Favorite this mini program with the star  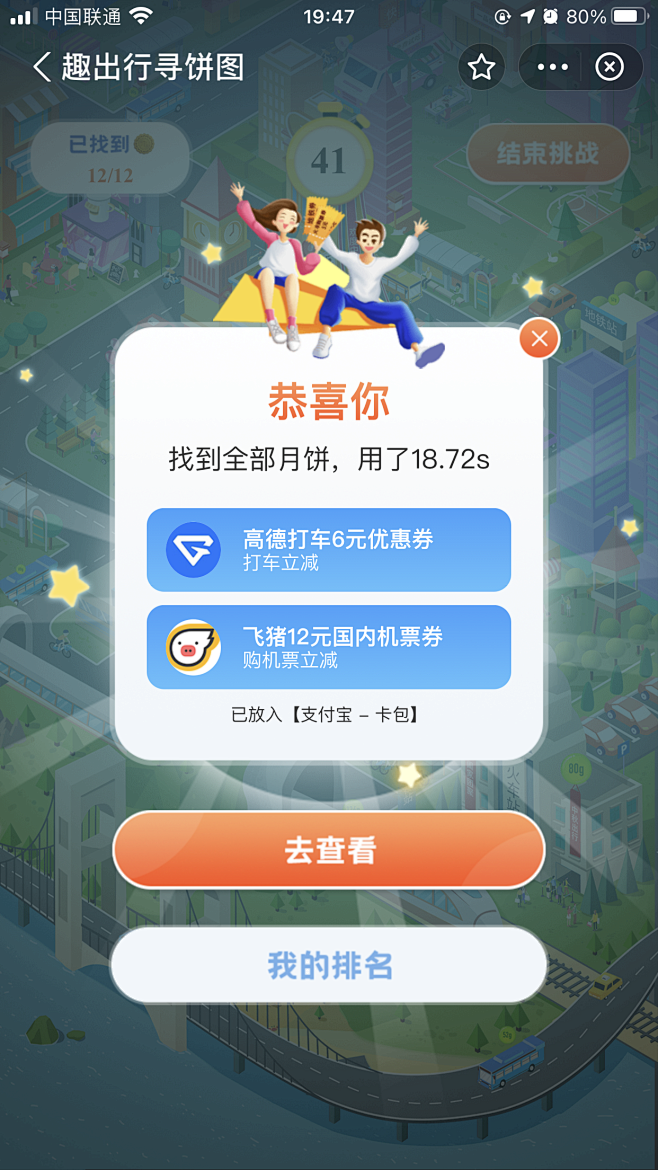(x=482, y=67)
